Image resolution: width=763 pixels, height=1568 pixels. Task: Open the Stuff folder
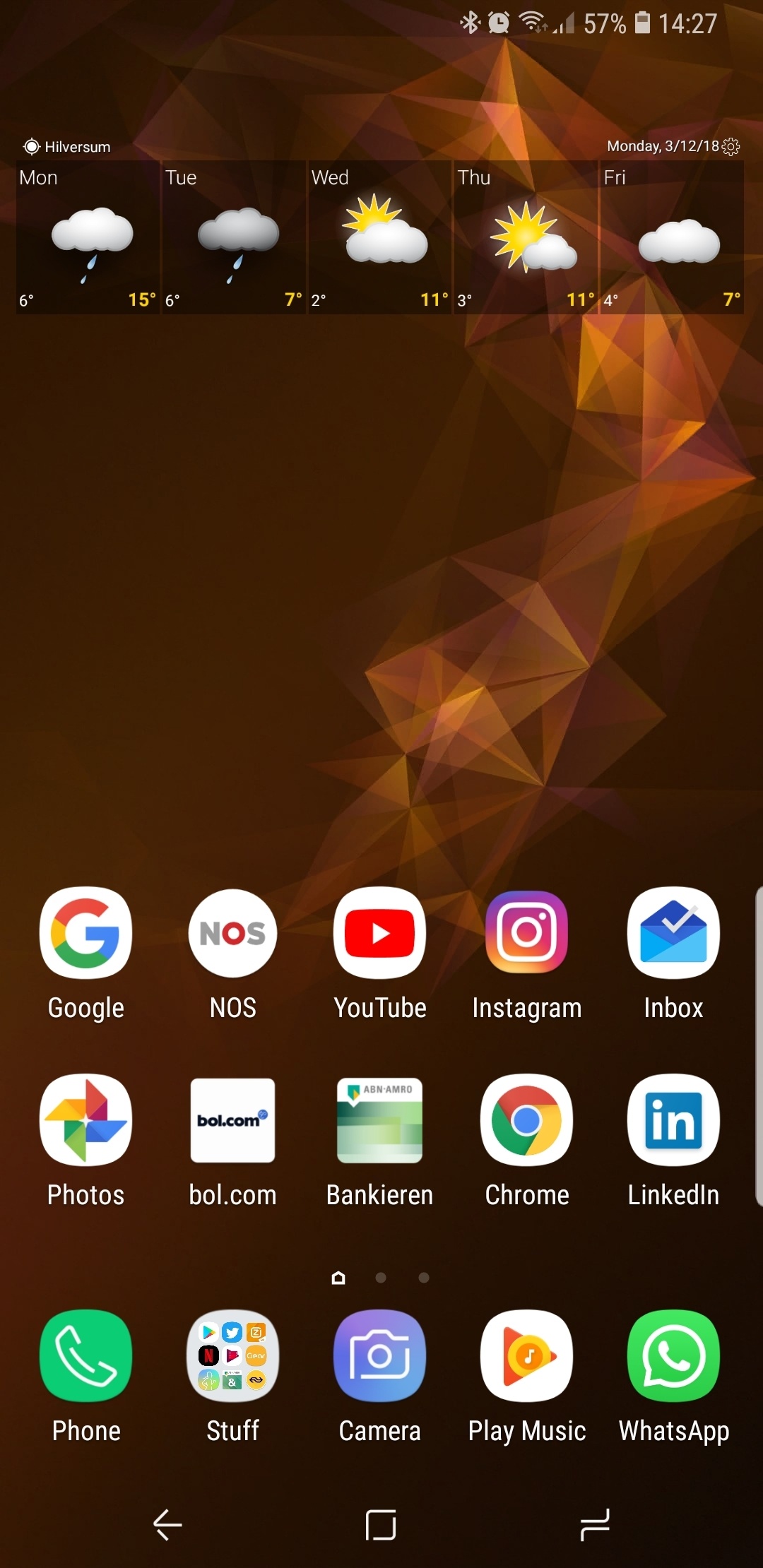pyautogui.click(x=232, y=1355)
